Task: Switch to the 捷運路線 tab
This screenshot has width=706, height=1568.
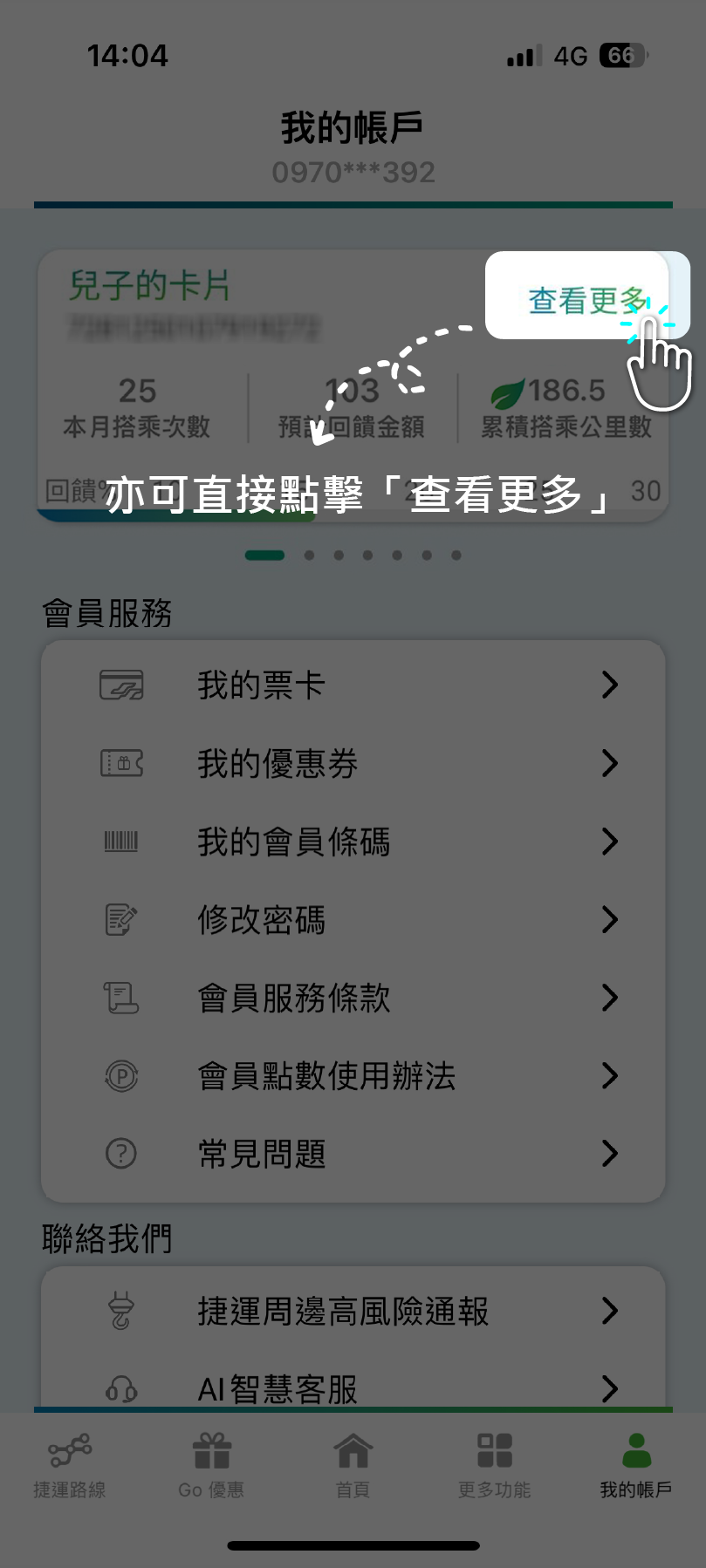Action: [70, 1466]
